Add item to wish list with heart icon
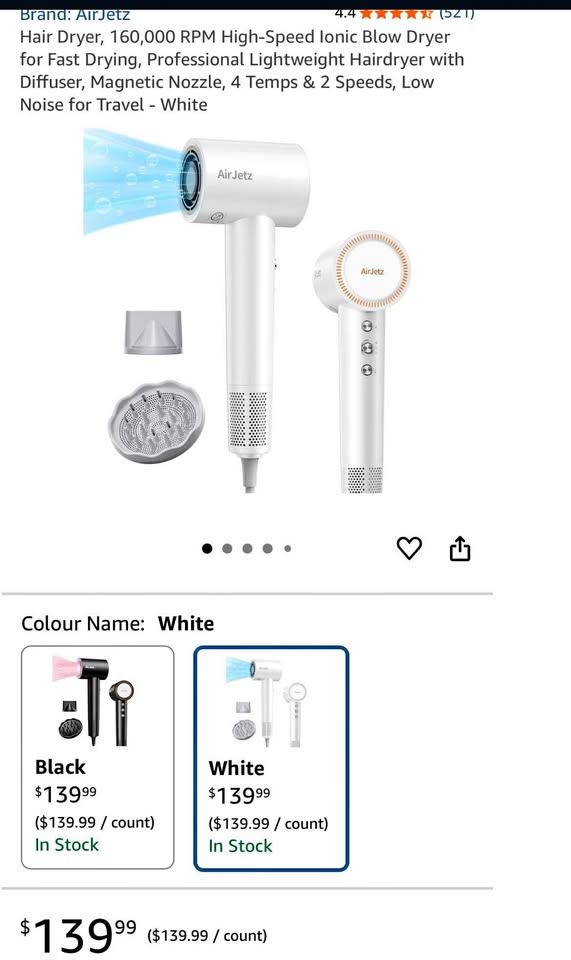Image resolution: width=571 pixels, height=960 pixels. [x=409, y=548]
